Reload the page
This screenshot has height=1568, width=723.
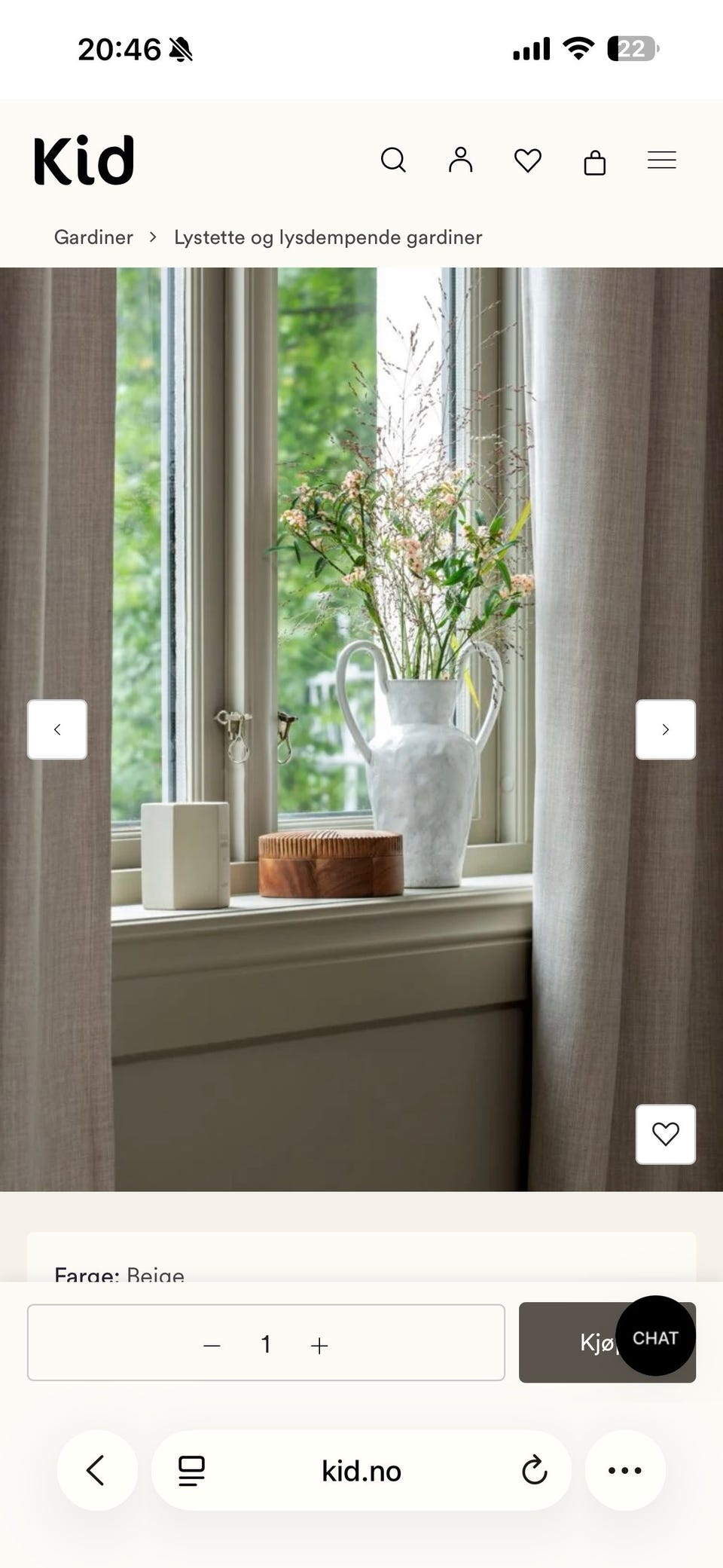[x=534, y=1470]
